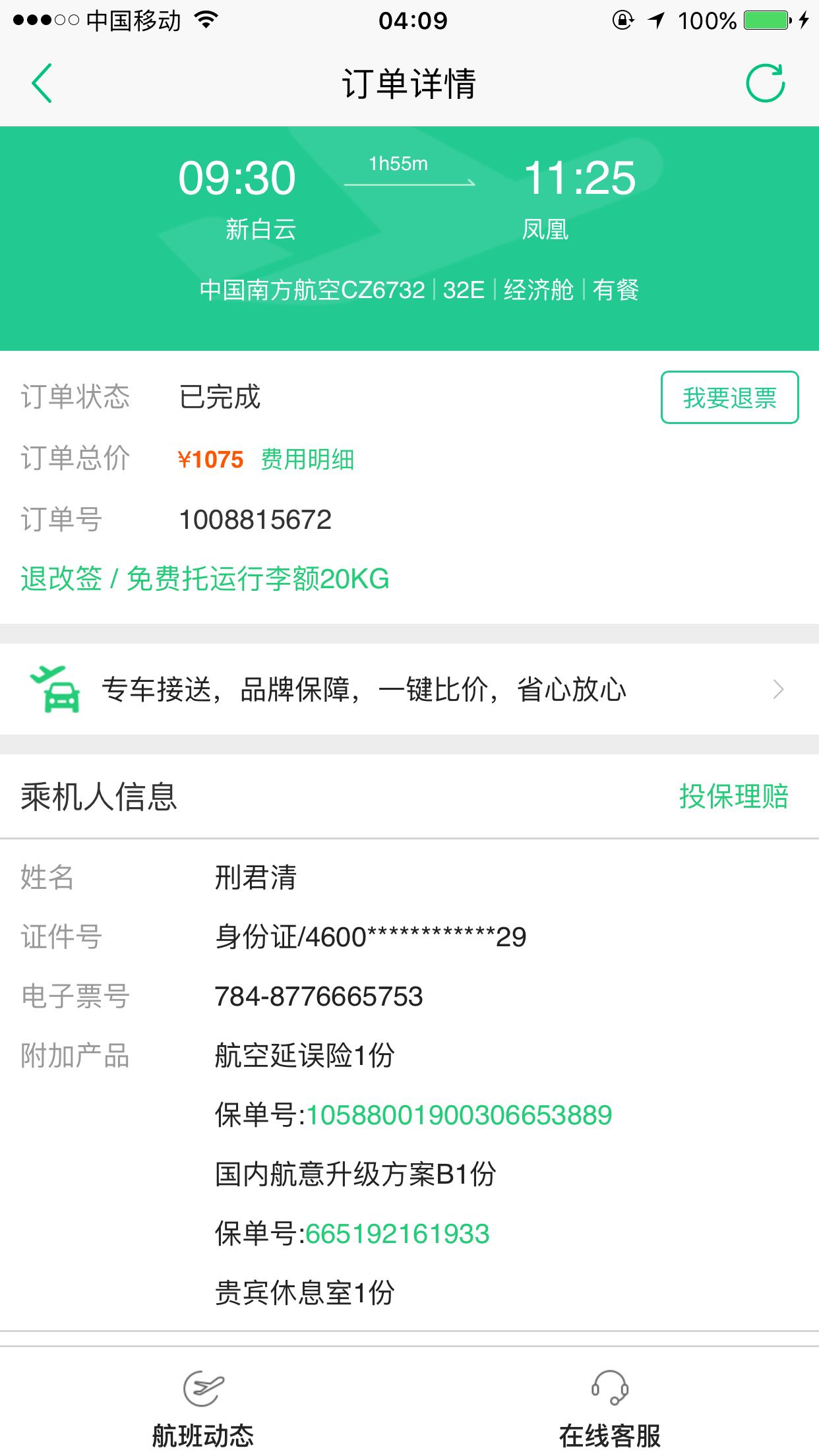The width and height of the screenshot is (819, 1456).
Task: View 费用明细 fee breakdown
Action: (x=307, y=460)
